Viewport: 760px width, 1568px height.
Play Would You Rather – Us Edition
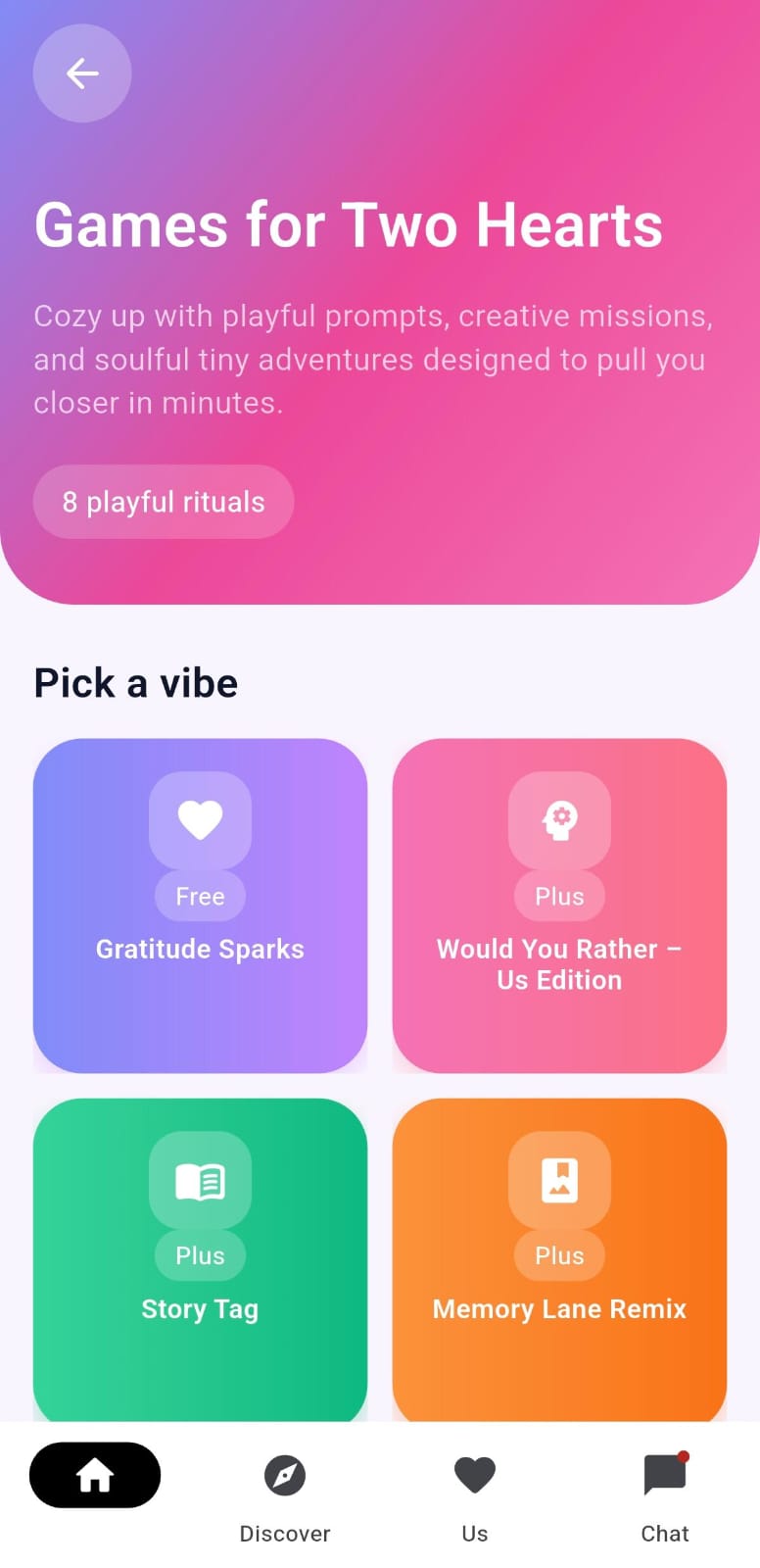559,905
